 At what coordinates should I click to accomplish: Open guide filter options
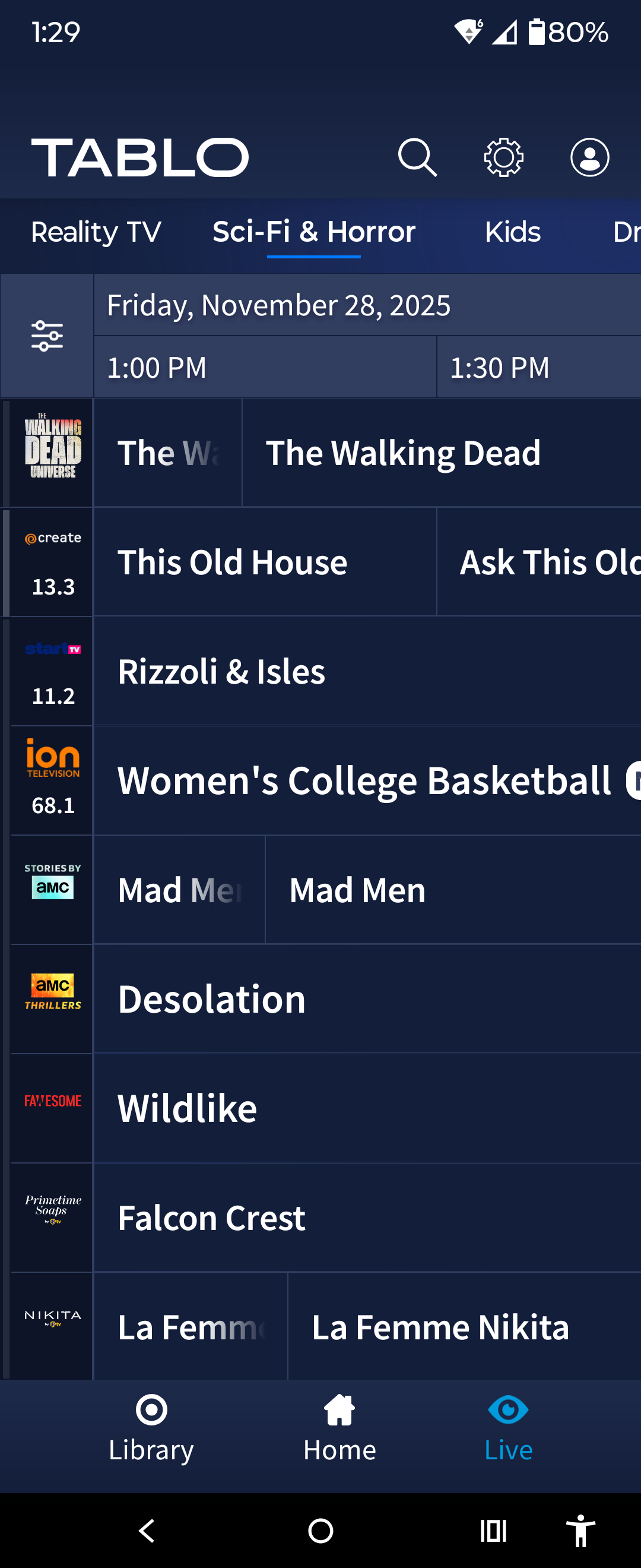pos(47,336)
